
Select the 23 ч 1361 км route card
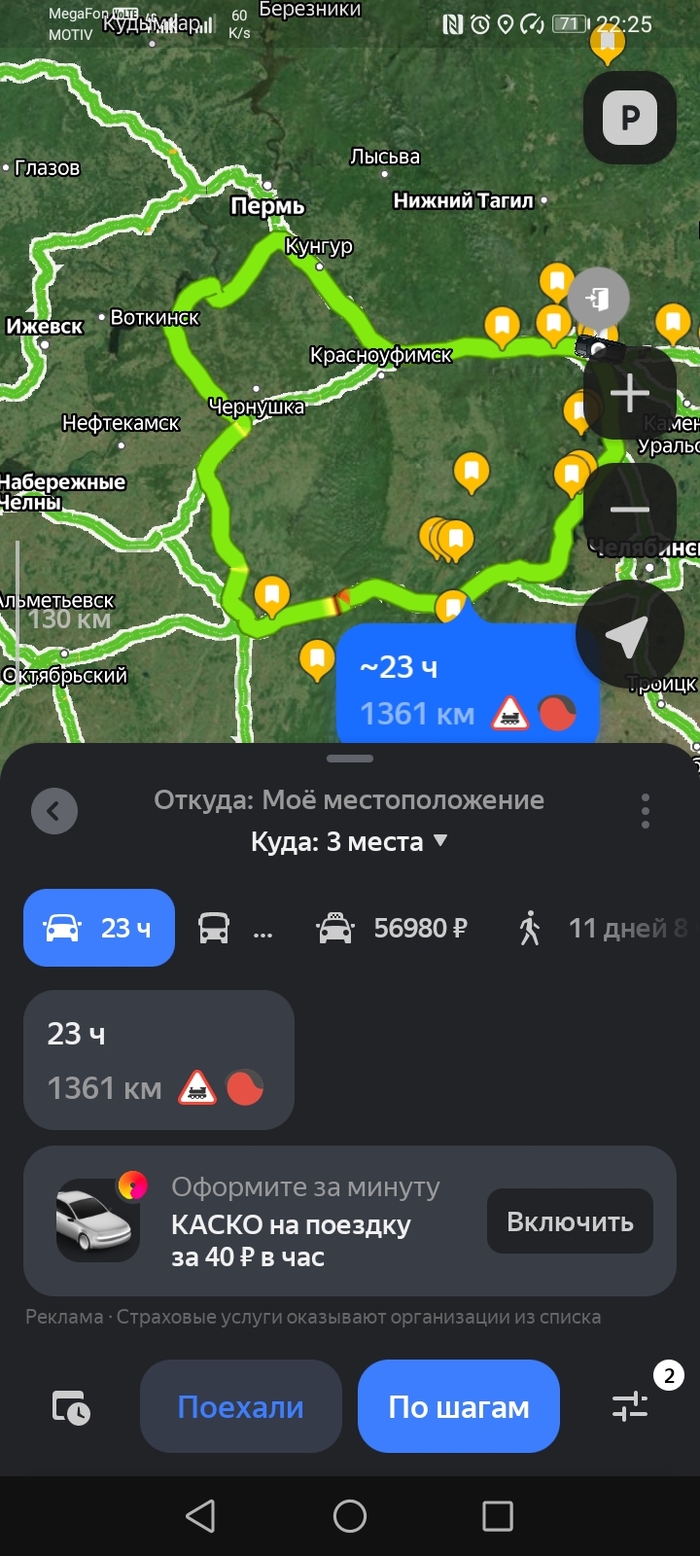pyautogui.click(x=158, y=1059)
